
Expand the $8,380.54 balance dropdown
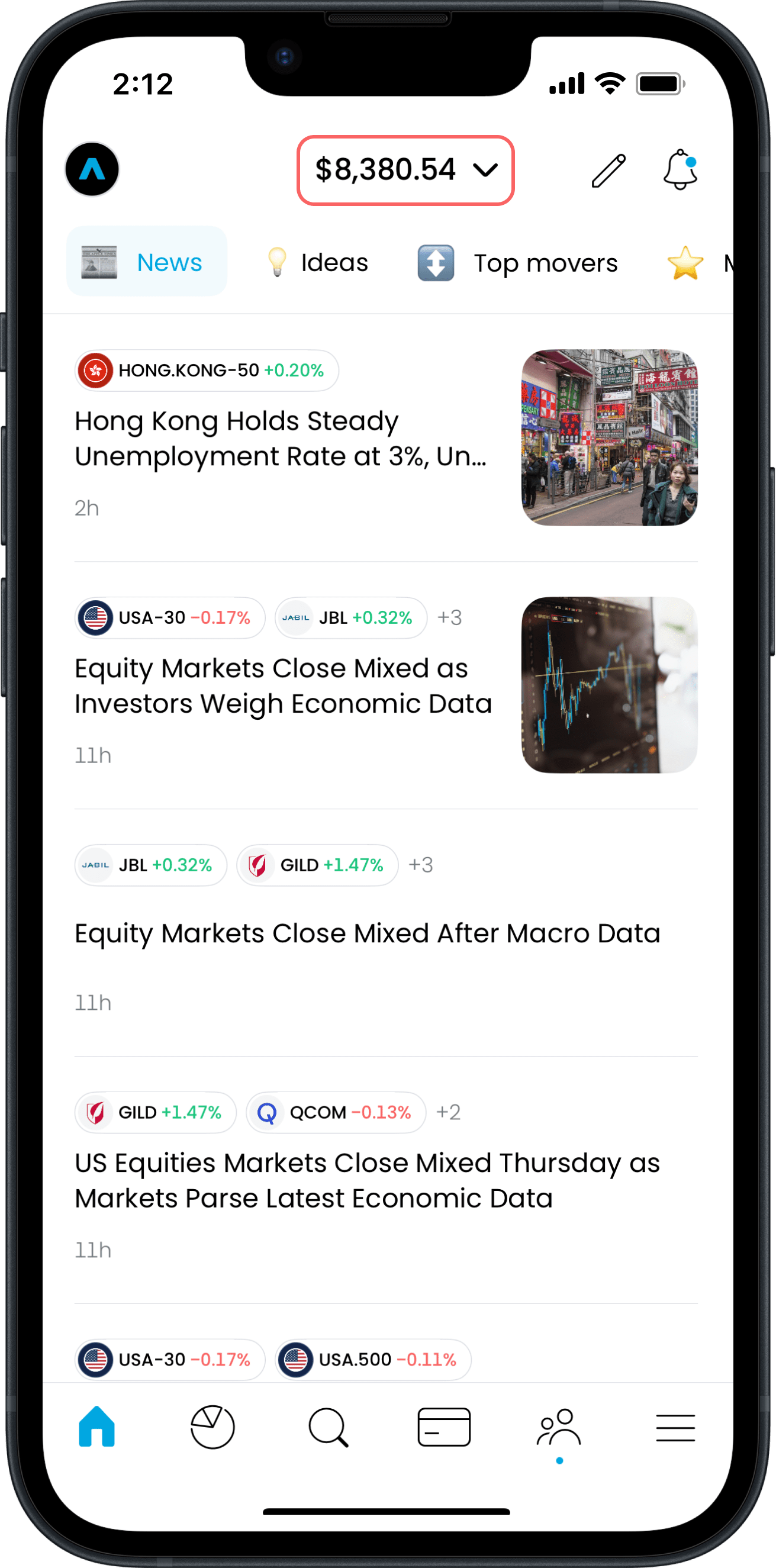coord(405,170)
